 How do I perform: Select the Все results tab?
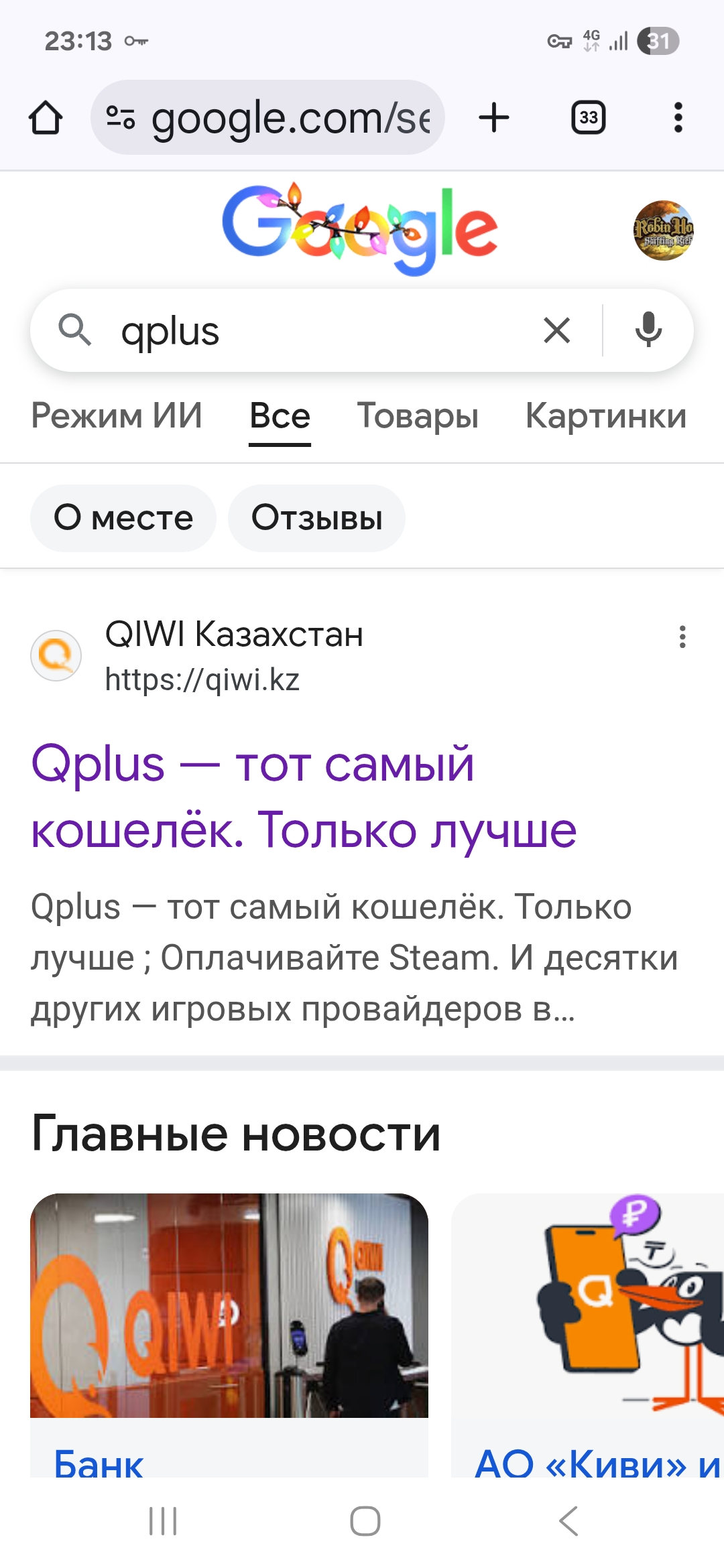[280, 416]
